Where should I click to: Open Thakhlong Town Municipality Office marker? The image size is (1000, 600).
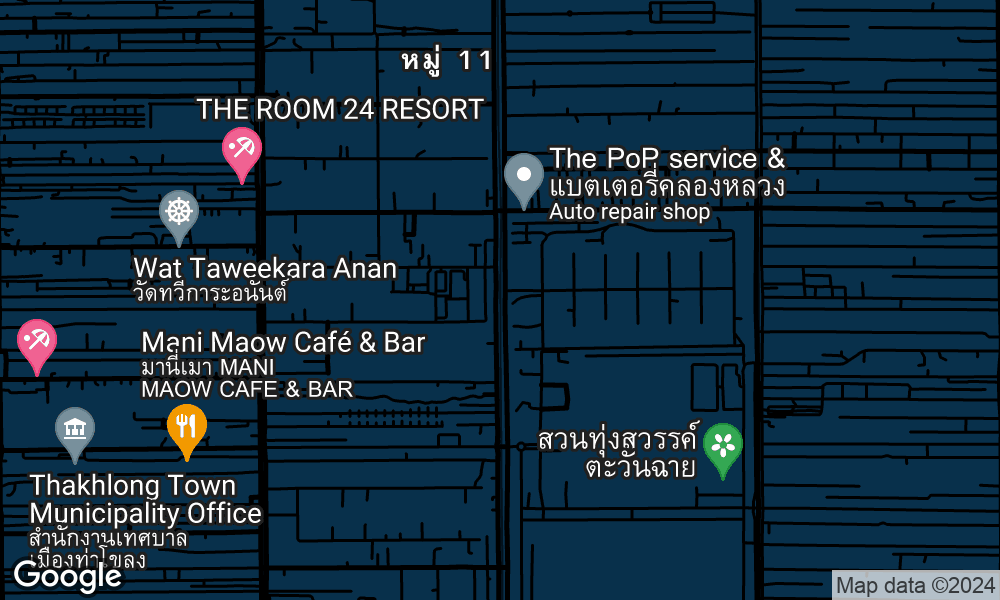coord(75,433)
